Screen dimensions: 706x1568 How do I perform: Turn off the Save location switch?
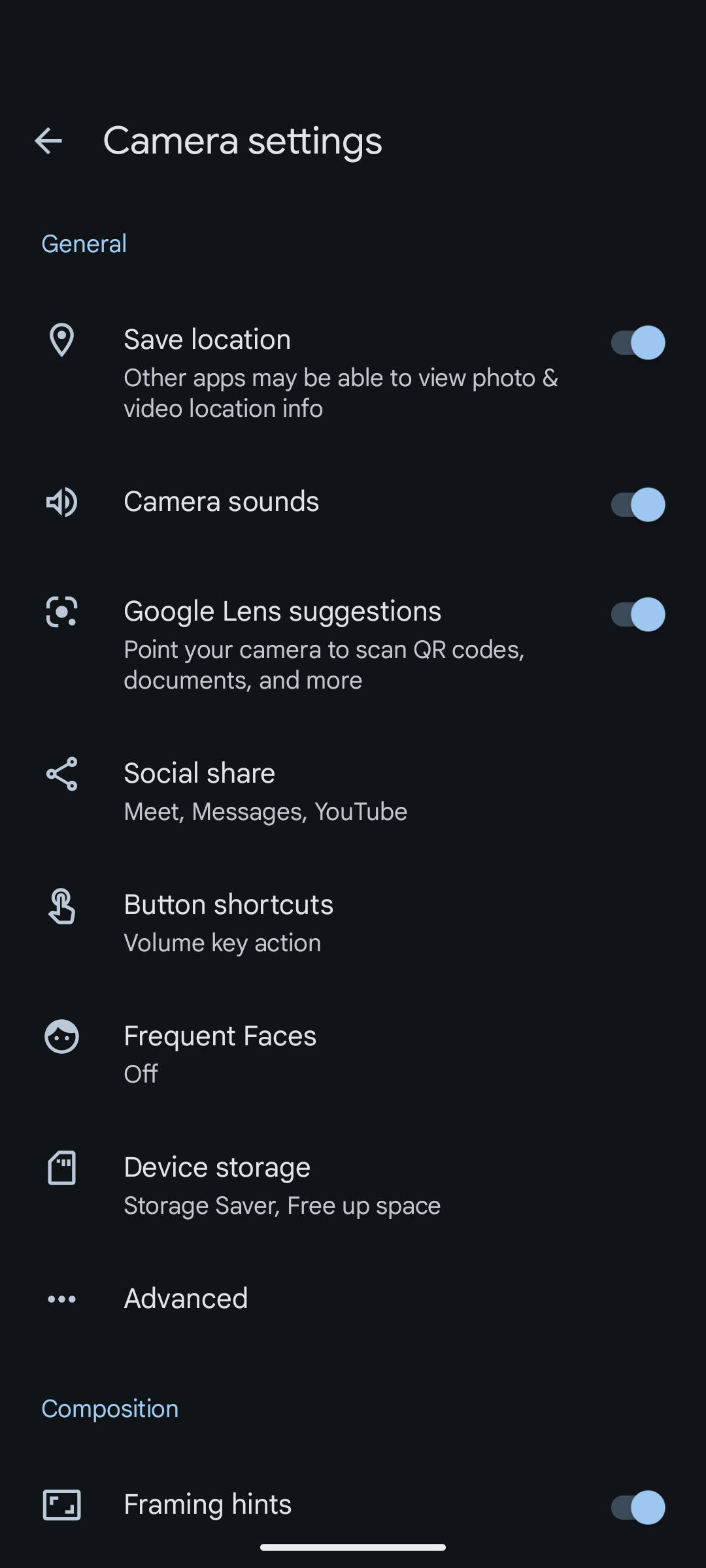coord(637,342)
